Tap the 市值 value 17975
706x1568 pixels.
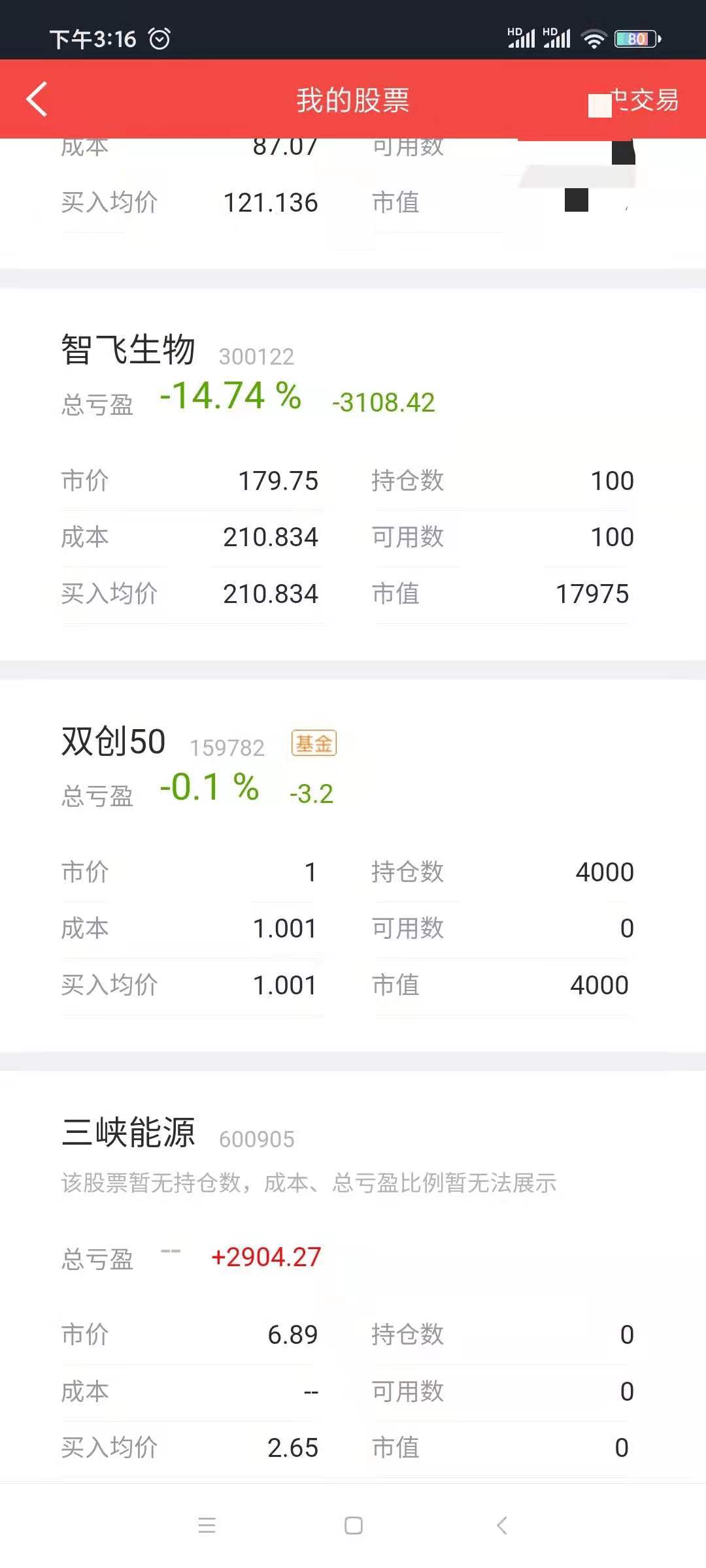pos(590,593)
